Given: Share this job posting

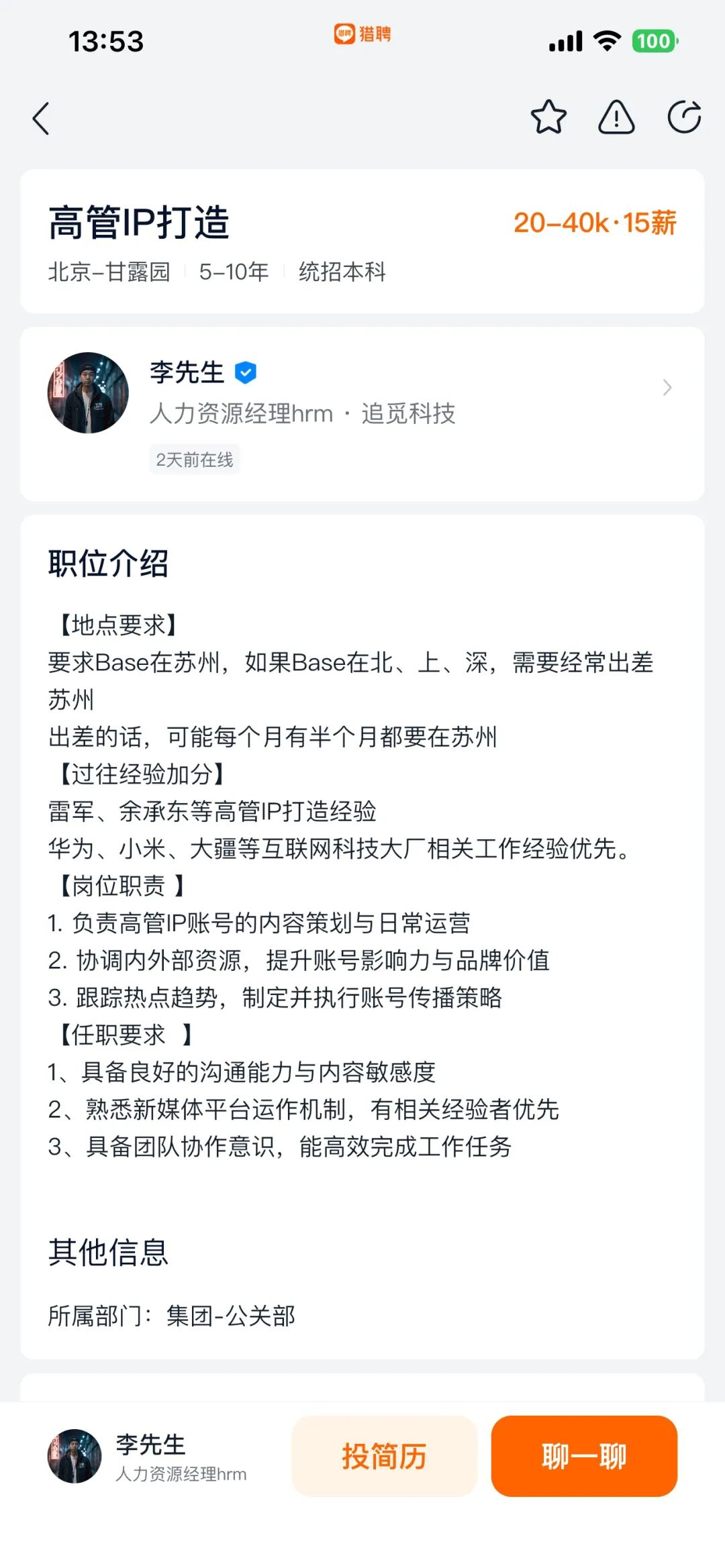Looking at the screenshot, I should 684,117.
